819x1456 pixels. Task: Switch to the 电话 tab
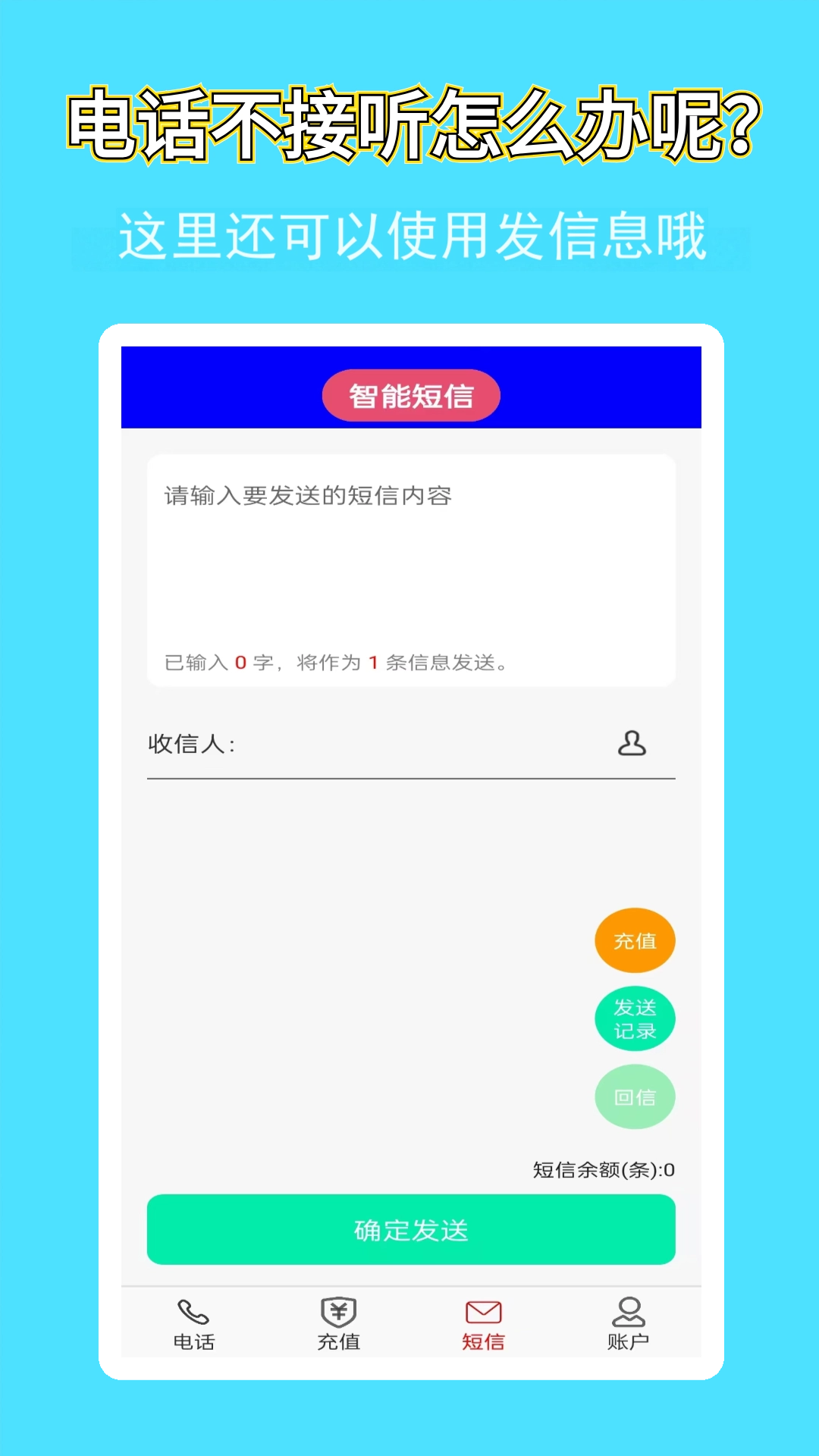[x=192, y=1319]
